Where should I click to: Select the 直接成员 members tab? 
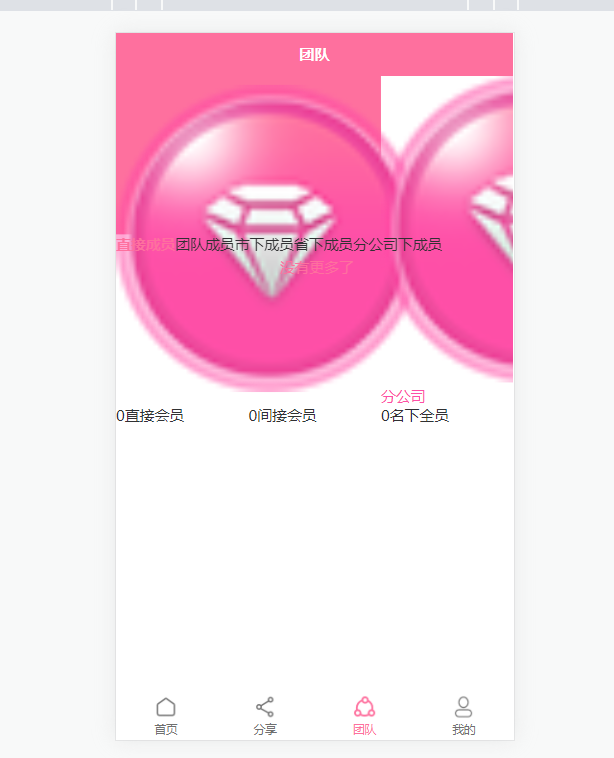coord(145,245)
